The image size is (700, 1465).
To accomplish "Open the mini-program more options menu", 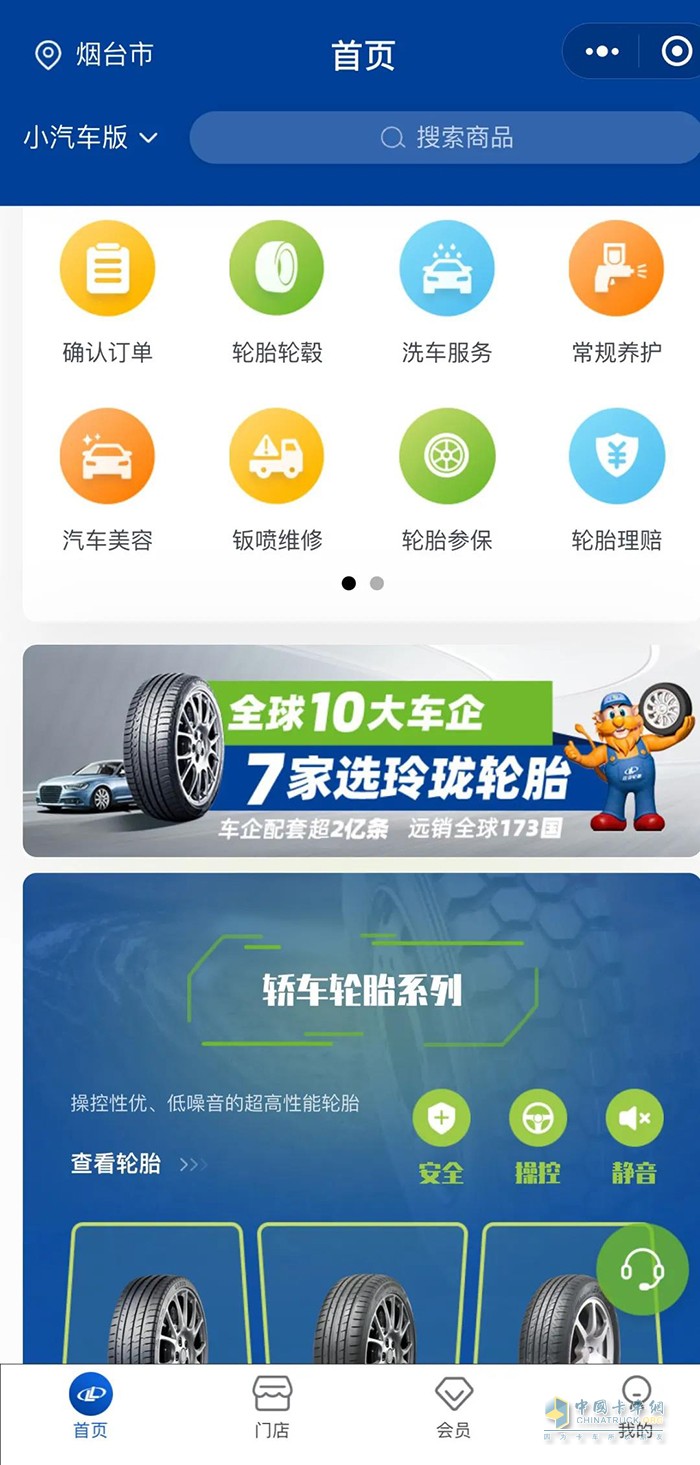I will (602, 52).
